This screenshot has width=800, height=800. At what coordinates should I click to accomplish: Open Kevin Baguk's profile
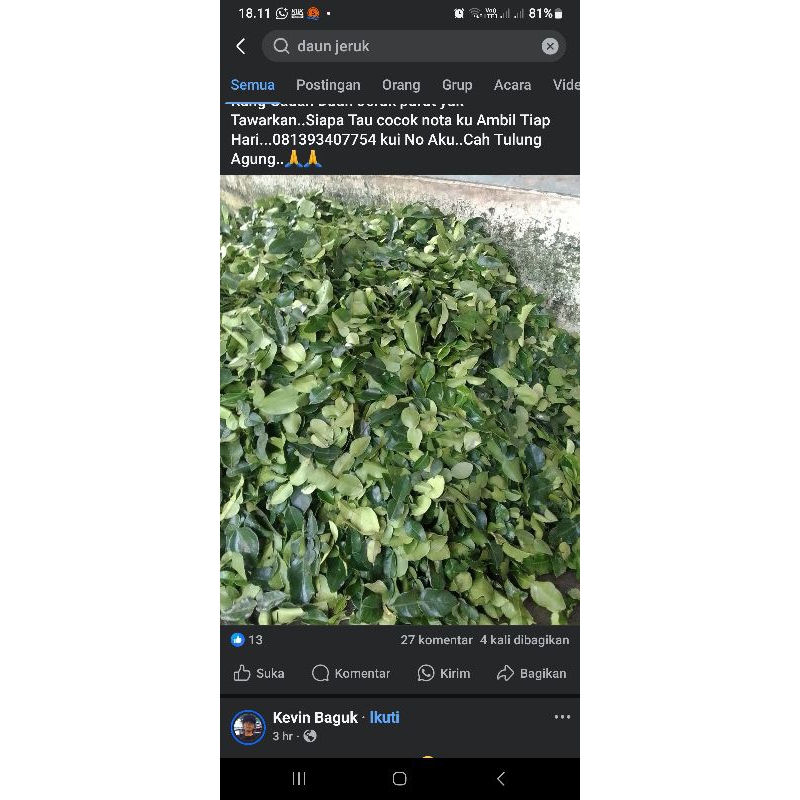click(x=315, y=717)
